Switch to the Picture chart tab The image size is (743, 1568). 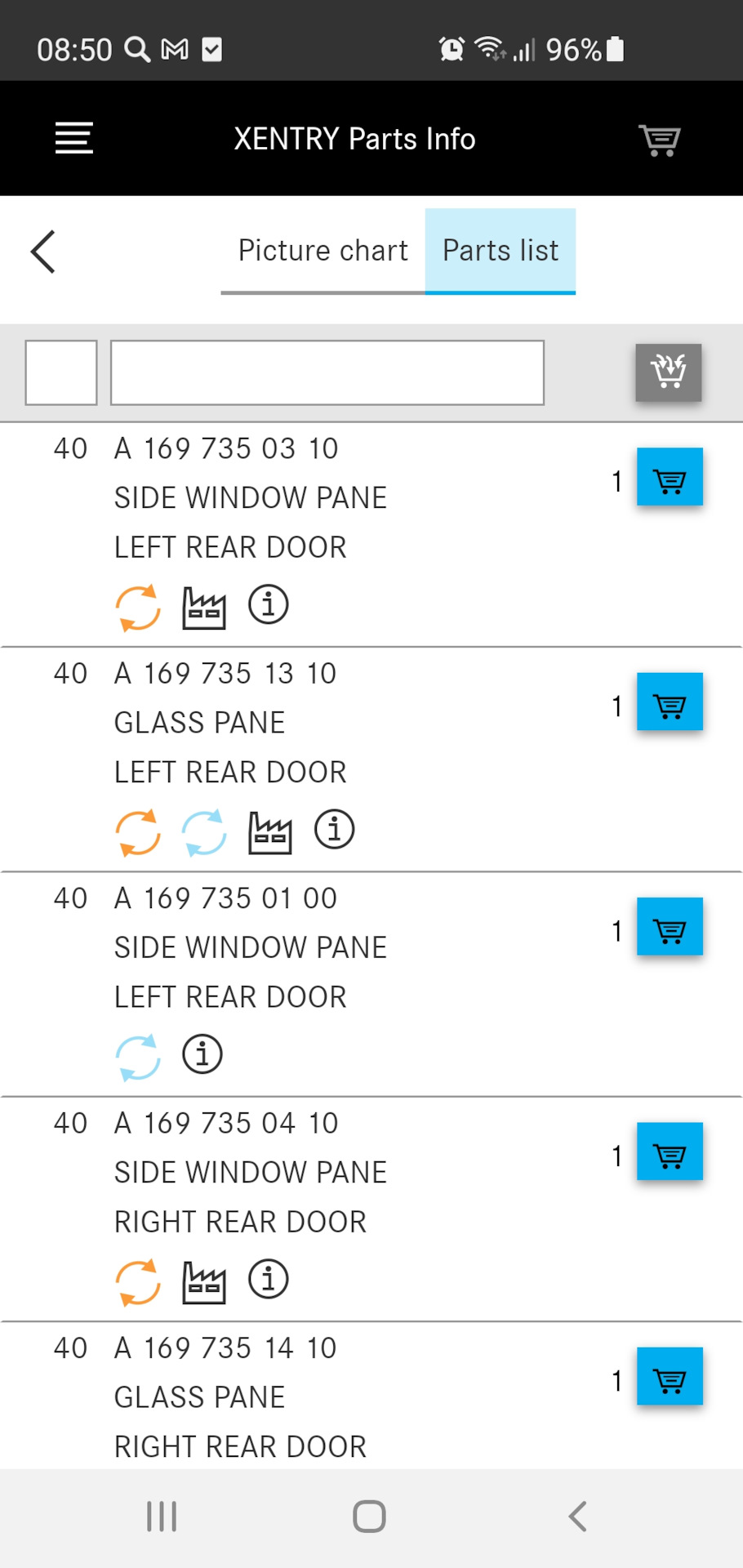[x=323, y=251]
